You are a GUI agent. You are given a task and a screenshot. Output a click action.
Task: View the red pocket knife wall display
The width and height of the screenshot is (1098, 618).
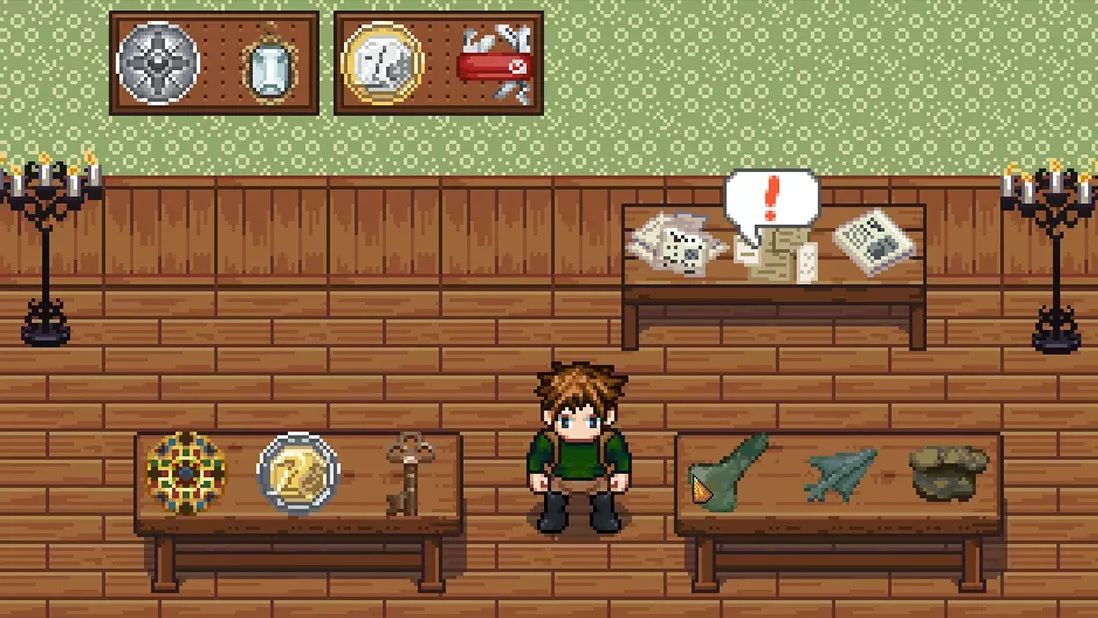[x=495, y=65]
